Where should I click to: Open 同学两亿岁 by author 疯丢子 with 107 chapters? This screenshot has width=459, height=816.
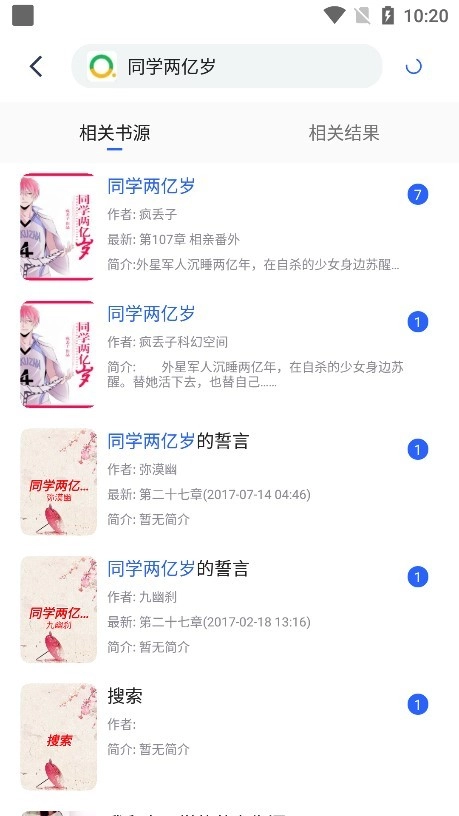coord(230,226)
